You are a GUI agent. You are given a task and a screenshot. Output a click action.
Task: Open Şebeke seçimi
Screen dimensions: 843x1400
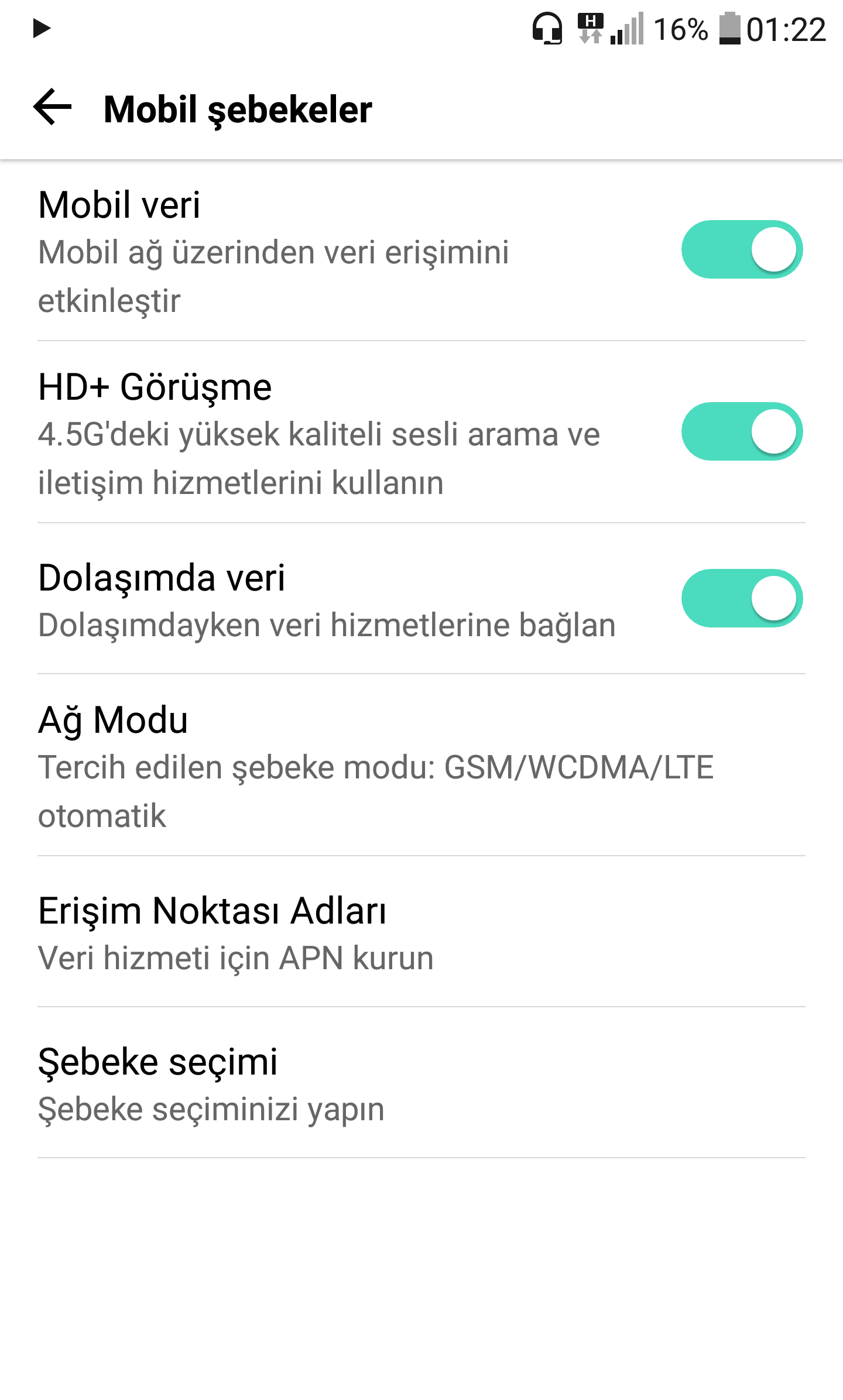coord(375,1084)
